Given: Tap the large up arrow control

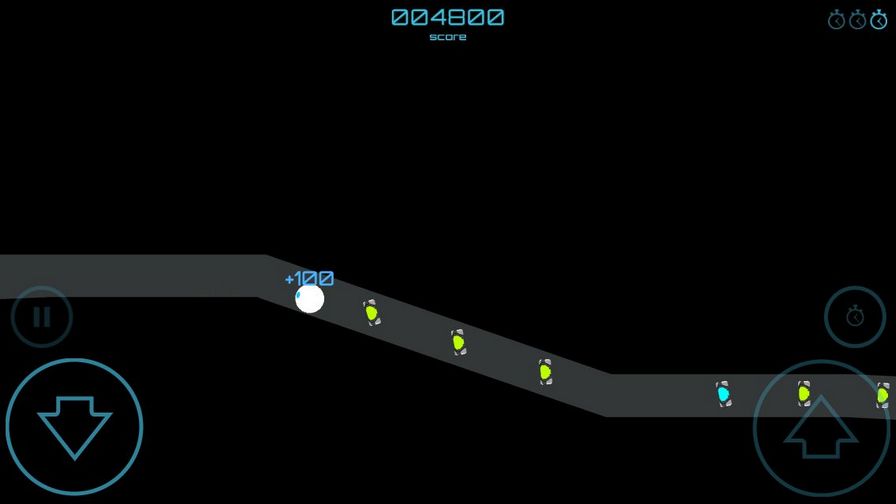Looking at the screenshot, I should [x=821, y=427].
